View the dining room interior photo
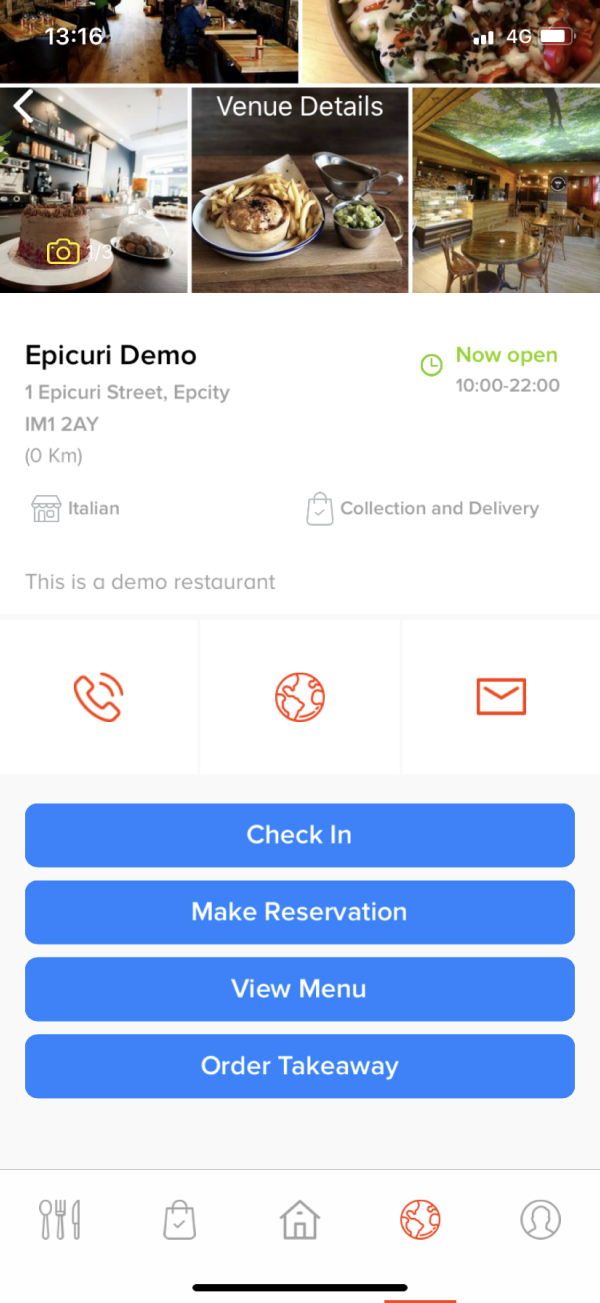The height and width of the screenshot is (1303, 600). [506, 190]
